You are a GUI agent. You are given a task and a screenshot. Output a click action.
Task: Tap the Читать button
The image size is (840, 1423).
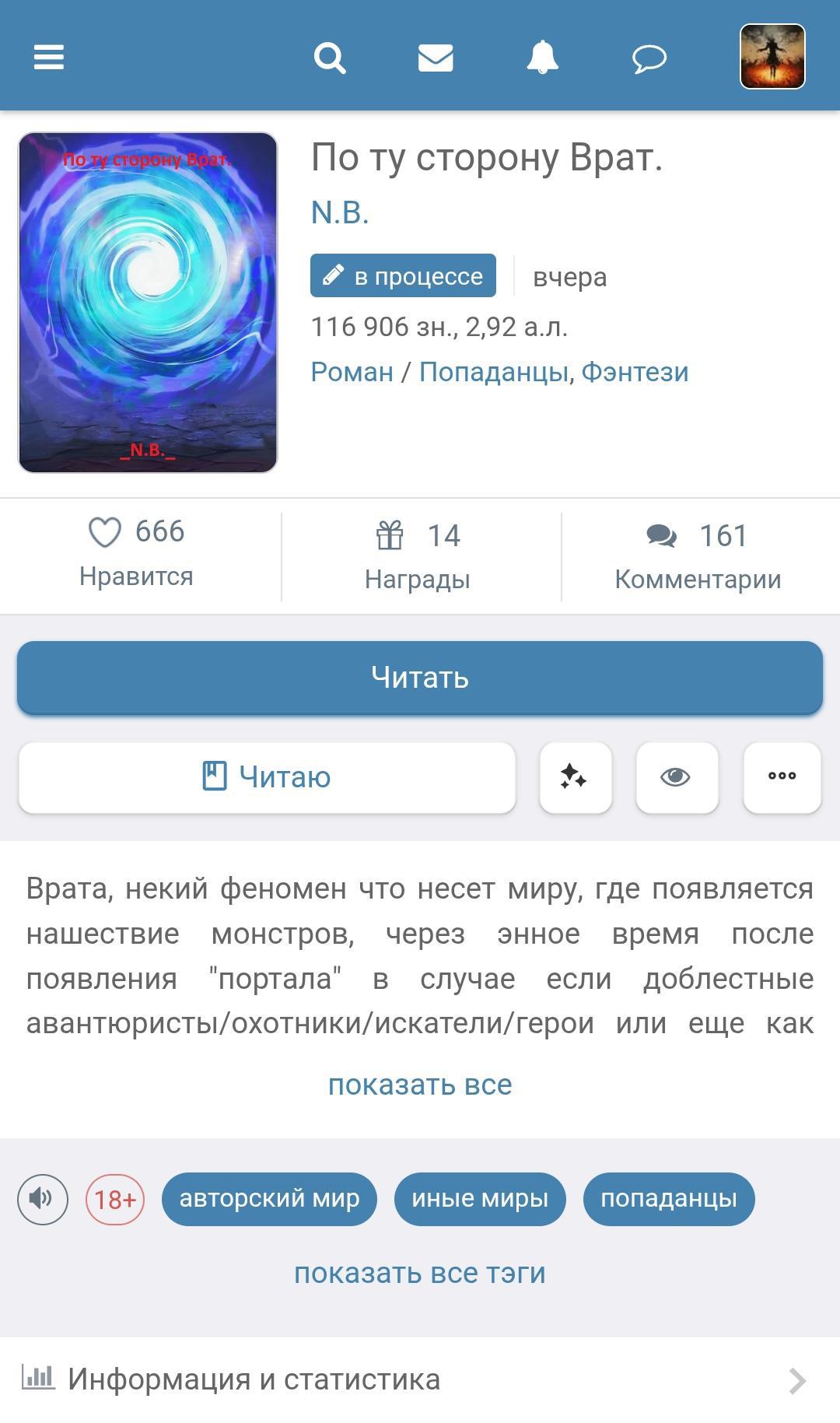coord(420,677)
